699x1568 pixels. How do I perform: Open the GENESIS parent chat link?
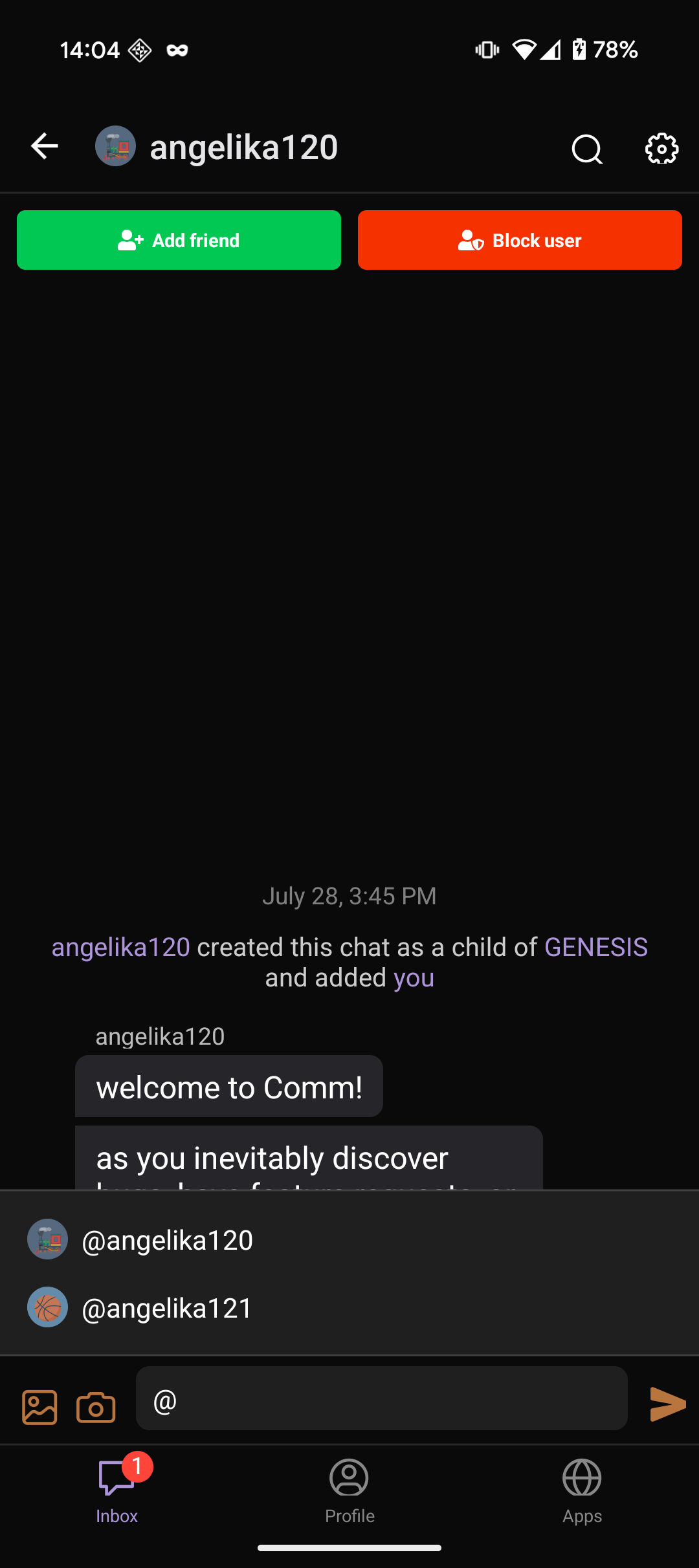595,947
